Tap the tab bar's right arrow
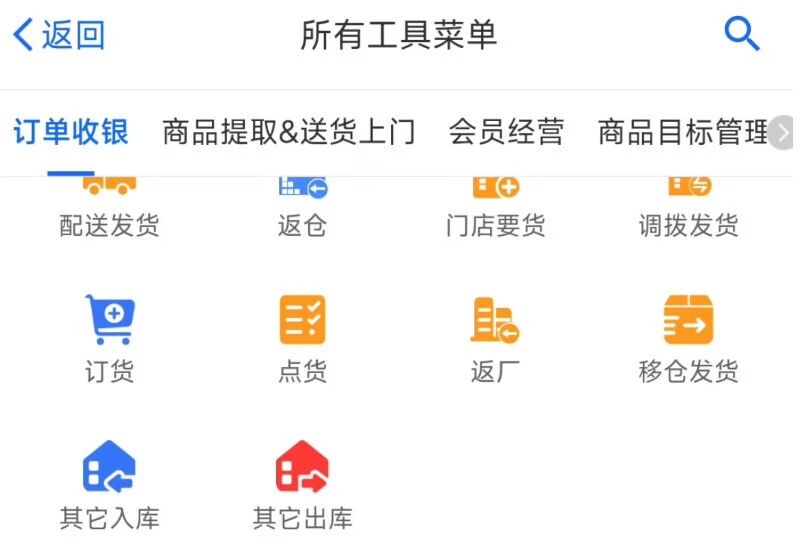The height and width of the screenshot is (558, 801). click(785, 132)
